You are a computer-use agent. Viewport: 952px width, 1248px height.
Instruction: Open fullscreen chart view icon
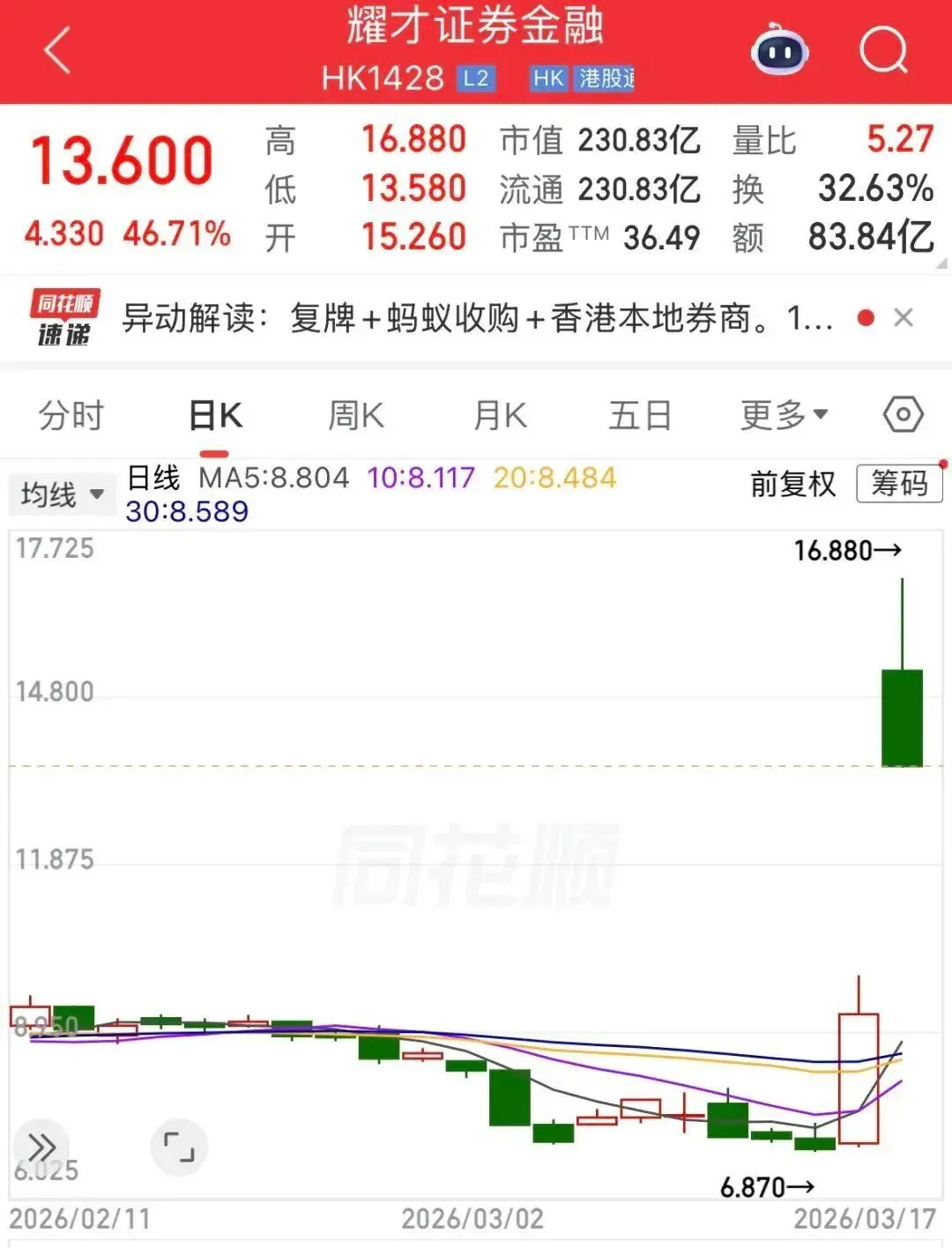(179, 1148)
